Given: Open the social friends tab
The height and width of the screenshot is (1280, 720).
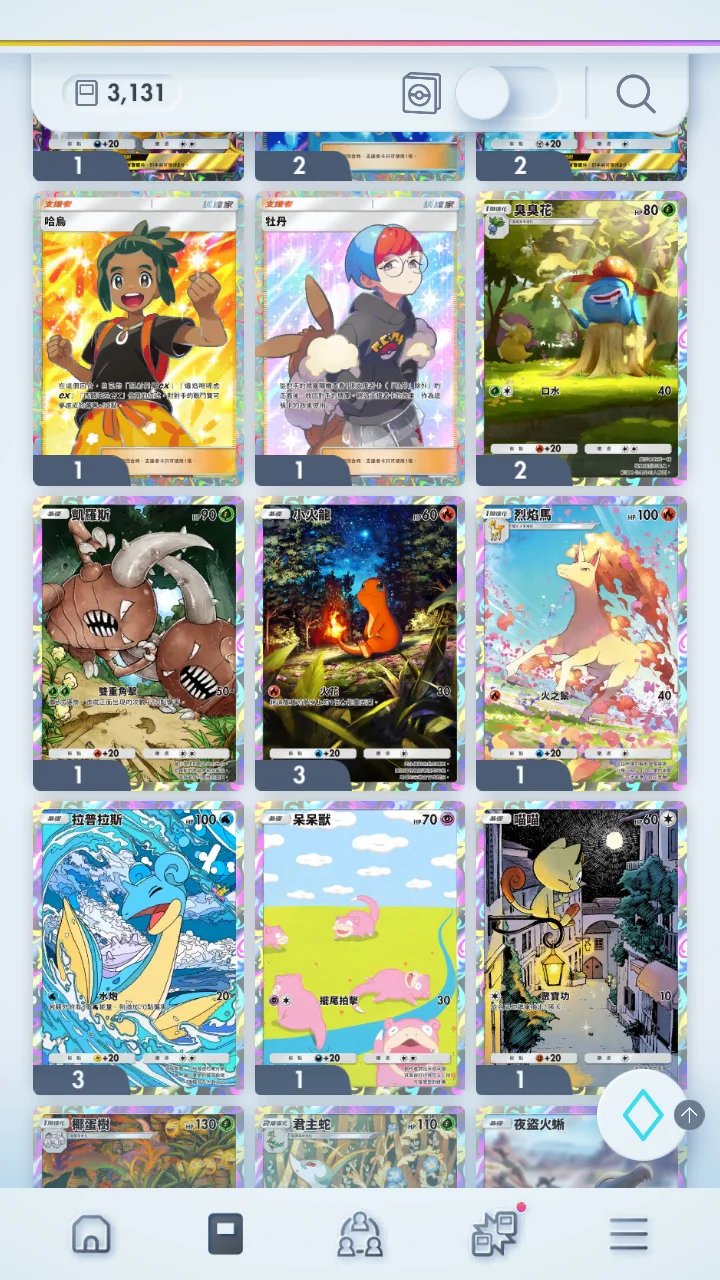Looking at the screenshot, I should click(360, 1234).
